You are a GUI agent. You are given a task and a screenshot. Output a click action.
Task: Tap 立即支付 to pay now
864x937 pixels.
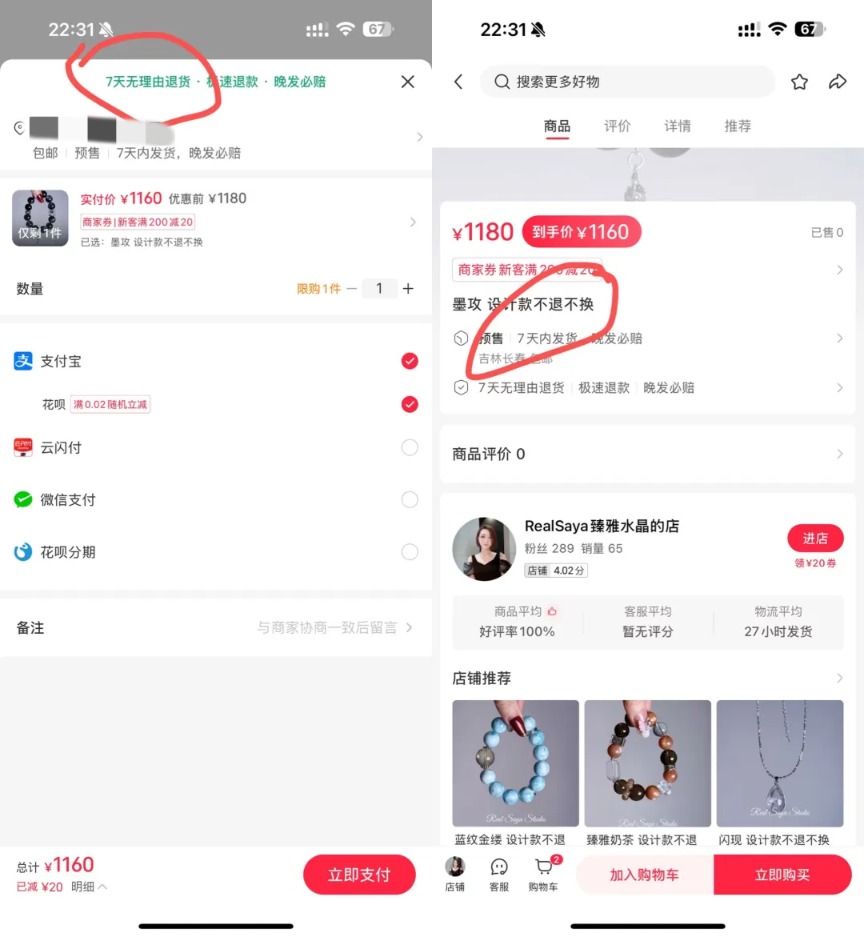pos(359,875)
